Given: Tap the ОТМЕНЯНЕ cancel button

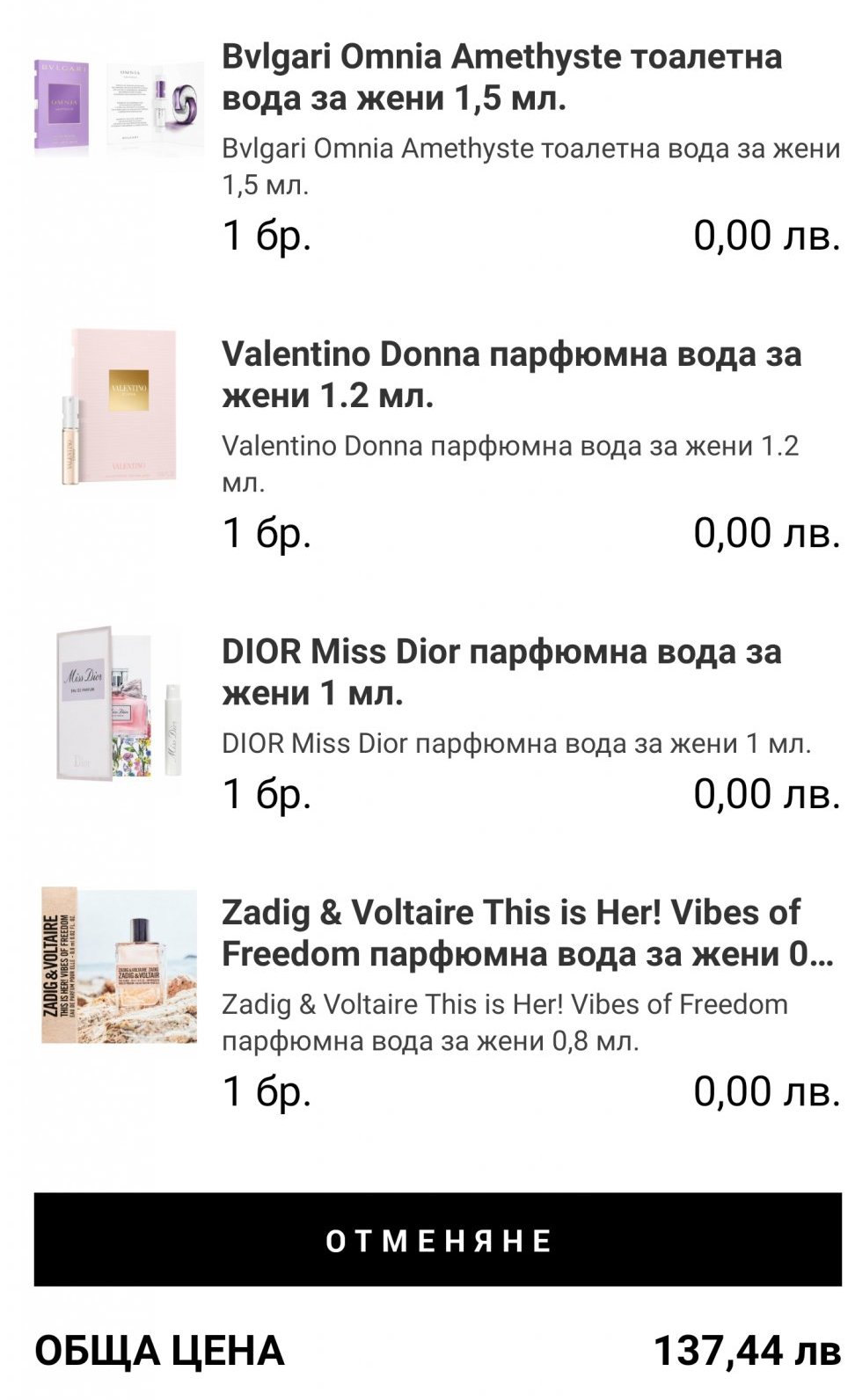Looking at the screenshot, I should click(437, 1239).
